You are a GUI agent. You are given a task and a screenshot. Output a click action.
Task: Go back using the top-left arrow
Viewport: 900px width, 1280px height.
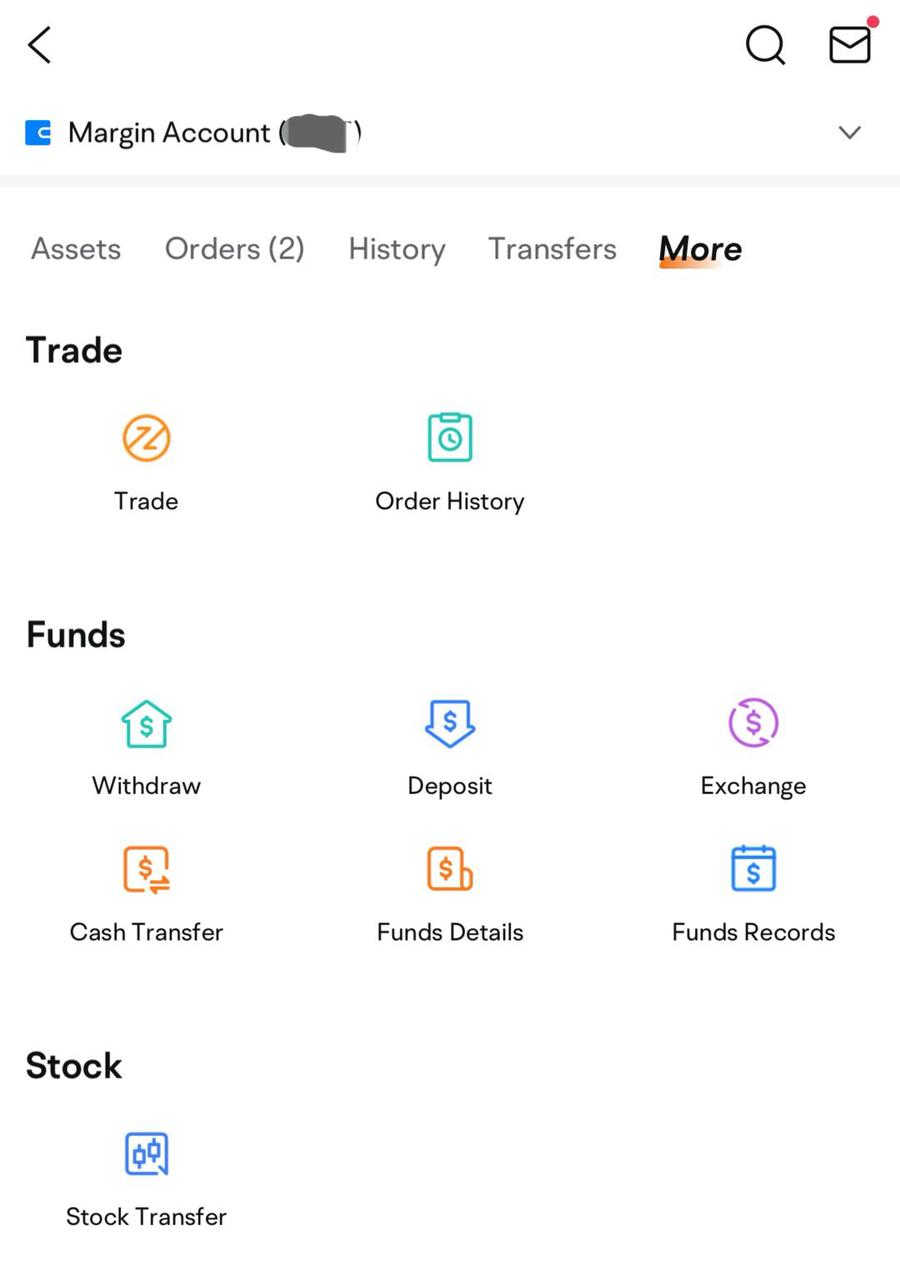coord(40,45)
